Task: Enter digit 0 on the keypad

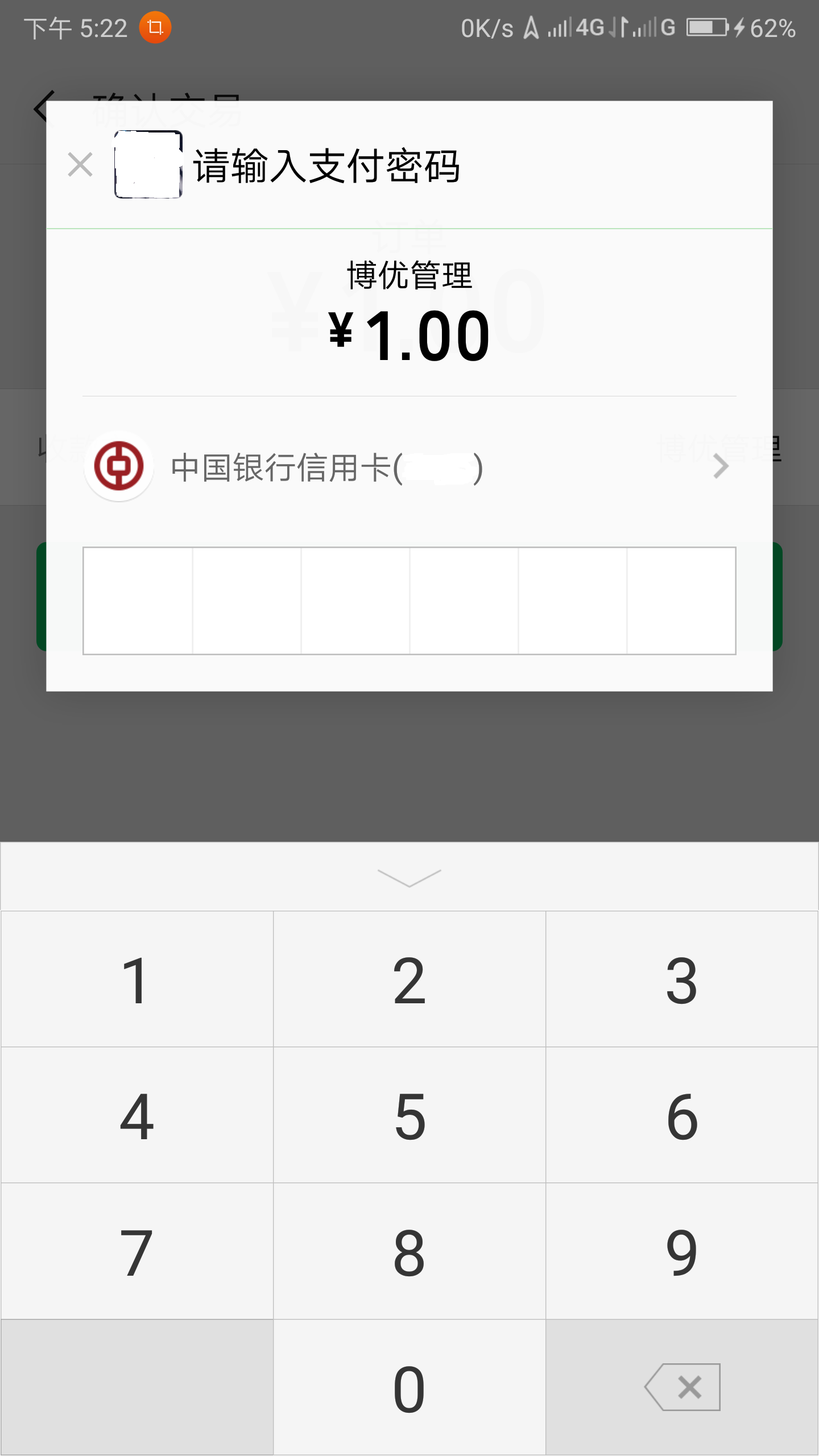Action: pyautogui.click(x=409, y=1388)
